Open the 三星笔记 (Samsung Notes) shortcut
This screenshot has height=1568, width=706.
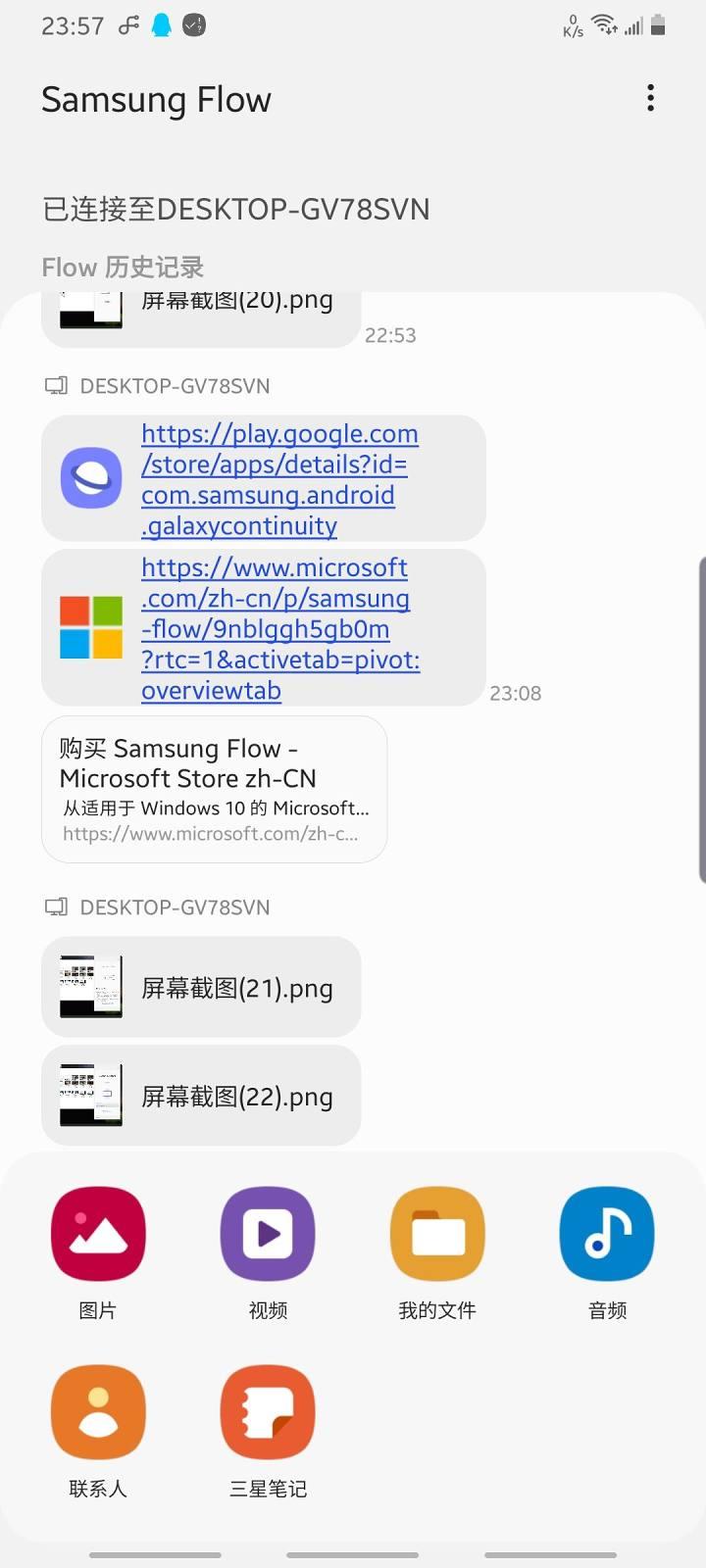[x=267, y=1411]
